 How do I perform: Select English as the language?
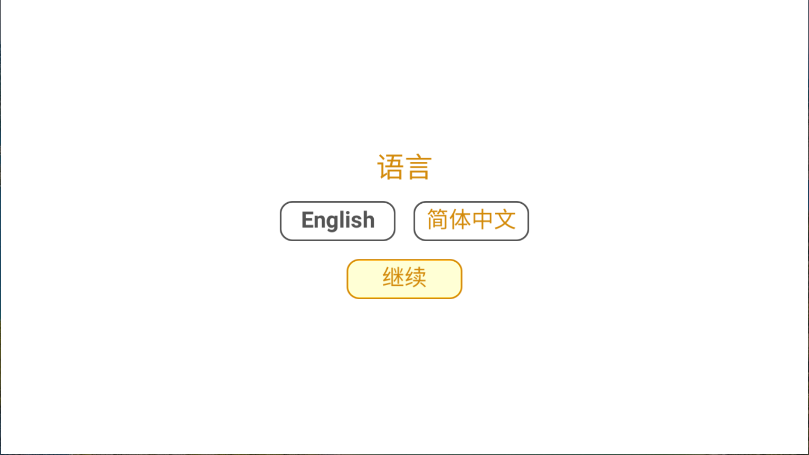pyautogui.click(x=337, y=221)
